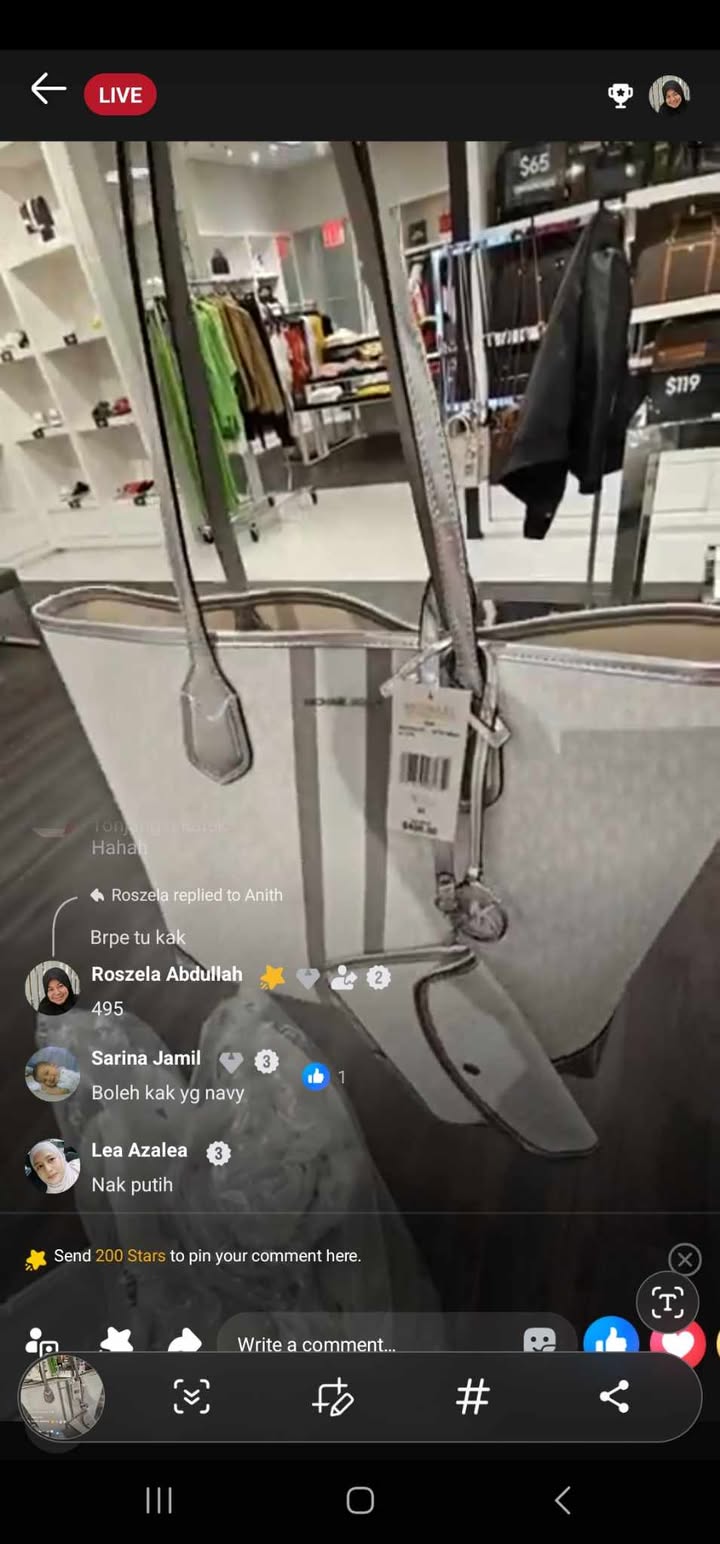Crop and edit the screenshot
720x1544 pixels.
point(332,1396)
